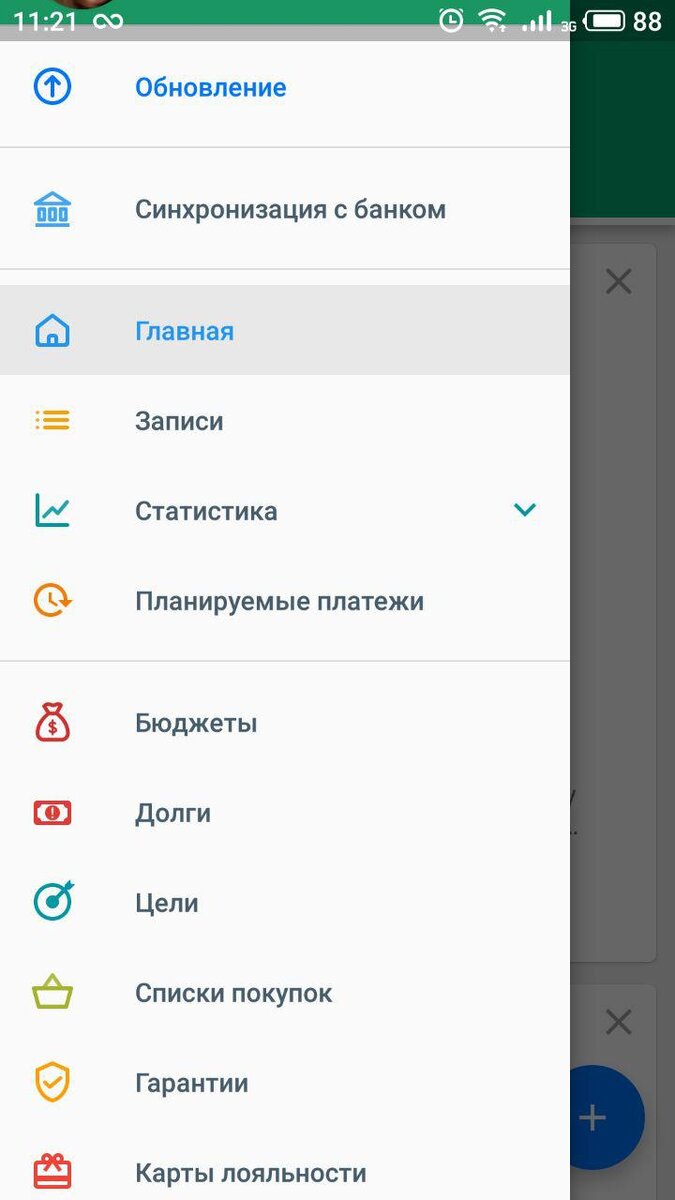The image size is (675, 1200).
Task: Open the Гарантии section
Action: pyautogui.click(x=192, y=1083)
